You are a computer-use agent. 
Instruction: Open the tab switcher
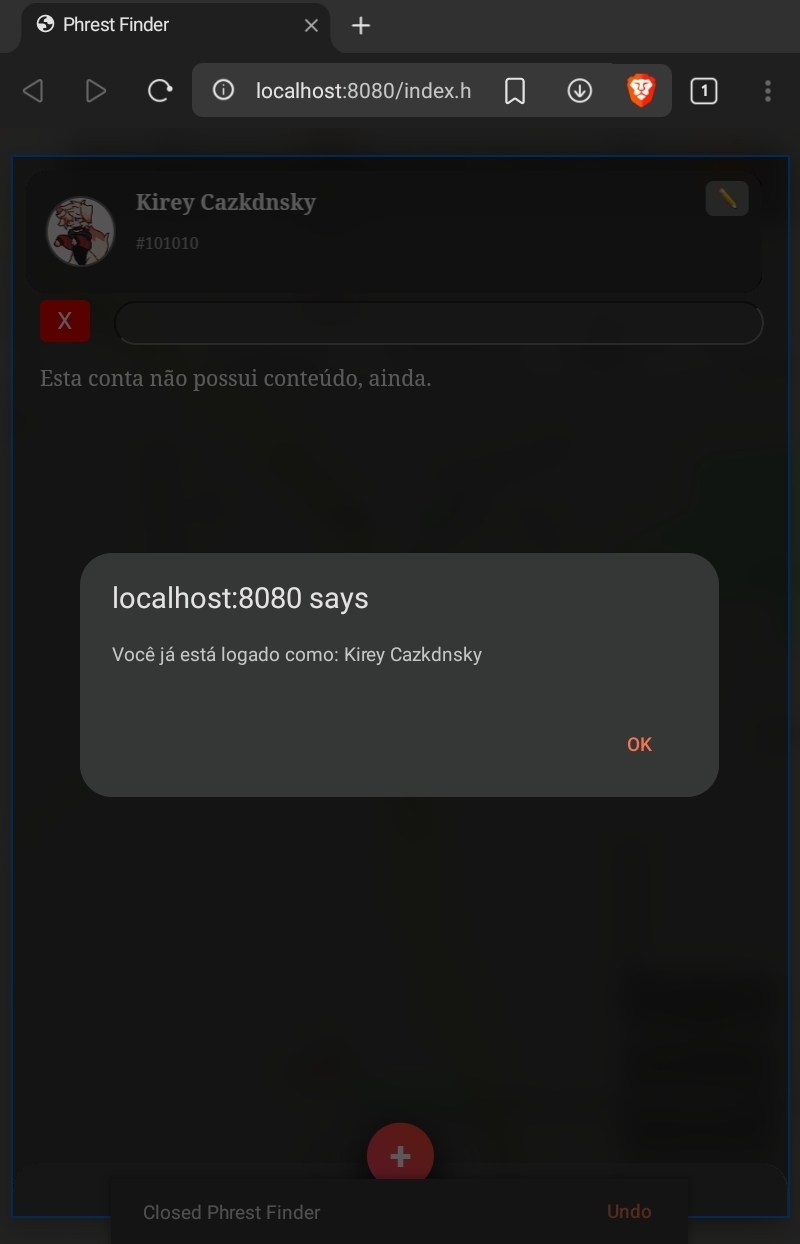pos(704,91)
